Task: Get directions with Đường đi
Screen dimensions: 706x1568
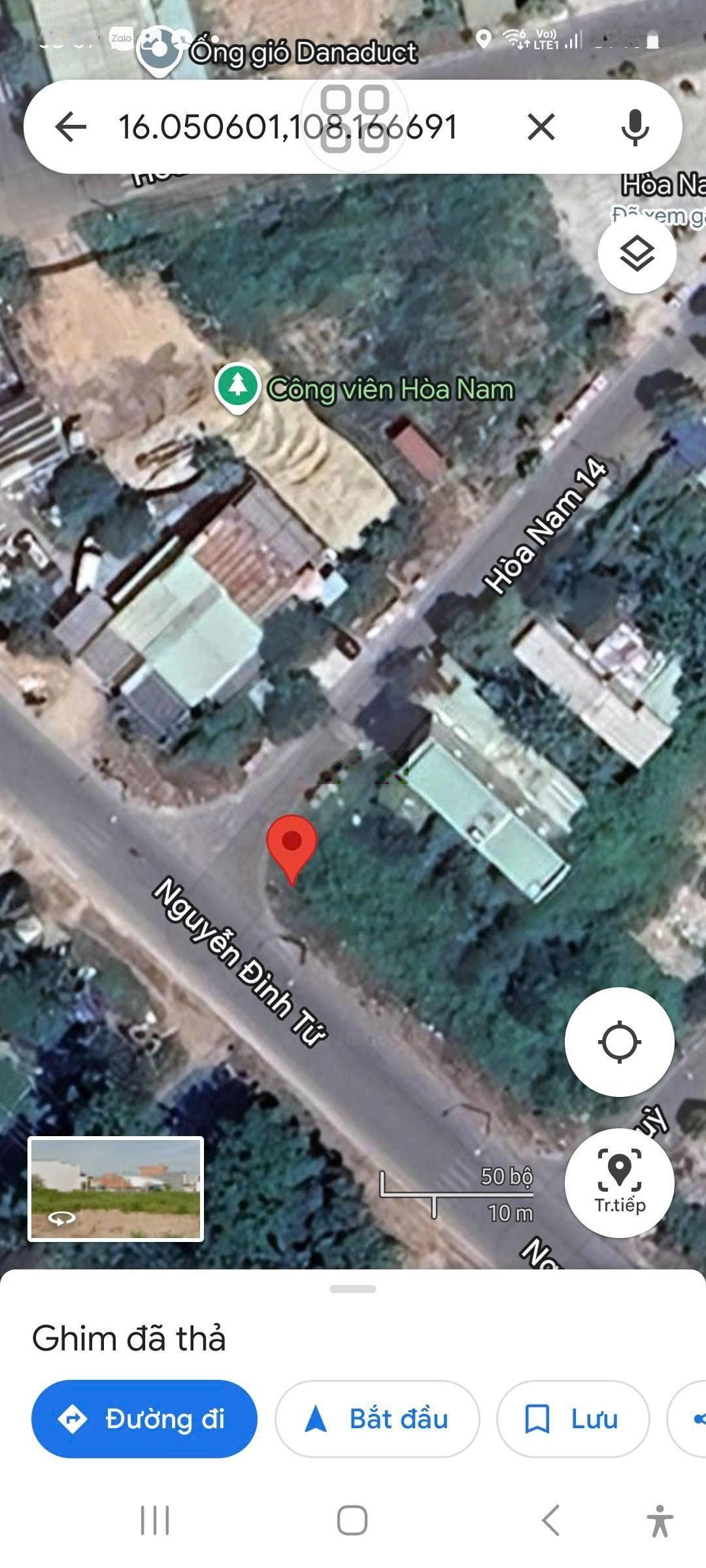Action: pos(144,1418)
